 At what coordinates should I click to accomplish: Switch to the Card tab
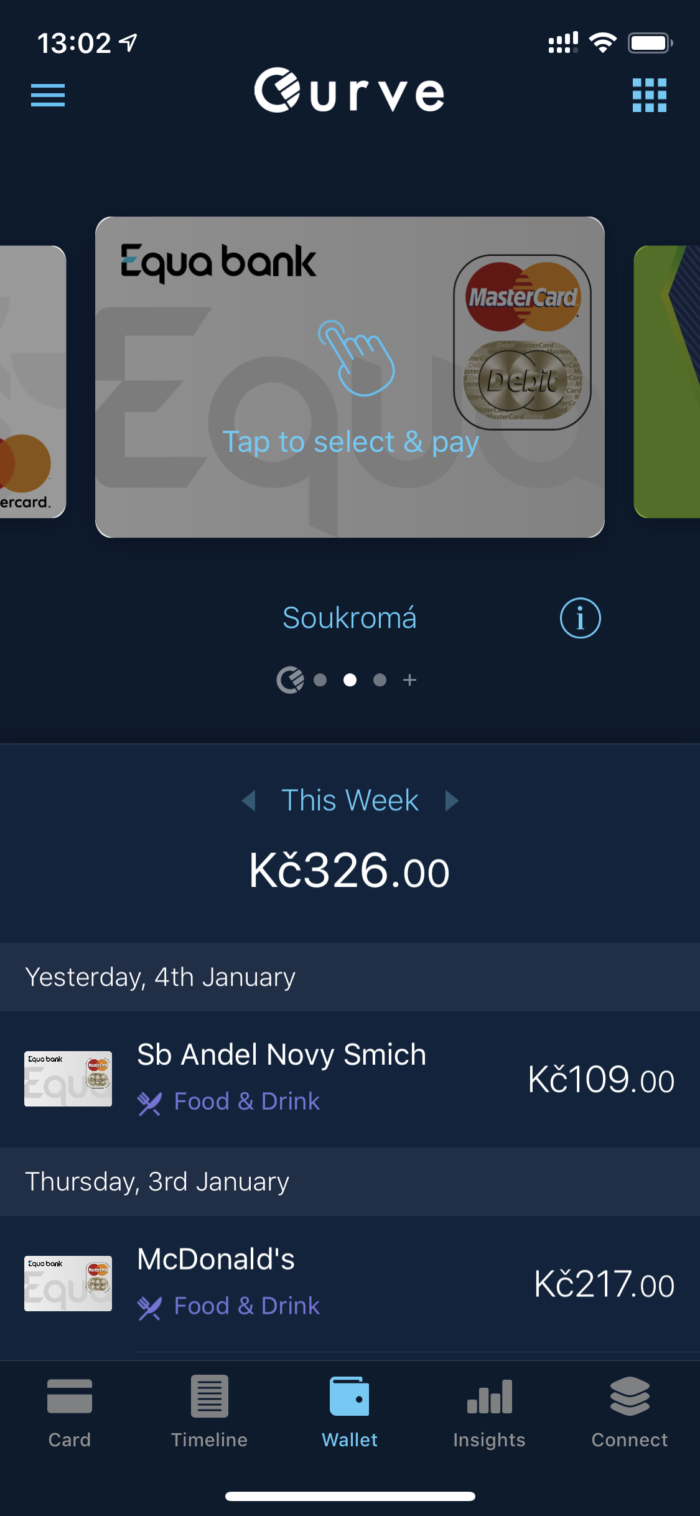(x=70, y=1412)
